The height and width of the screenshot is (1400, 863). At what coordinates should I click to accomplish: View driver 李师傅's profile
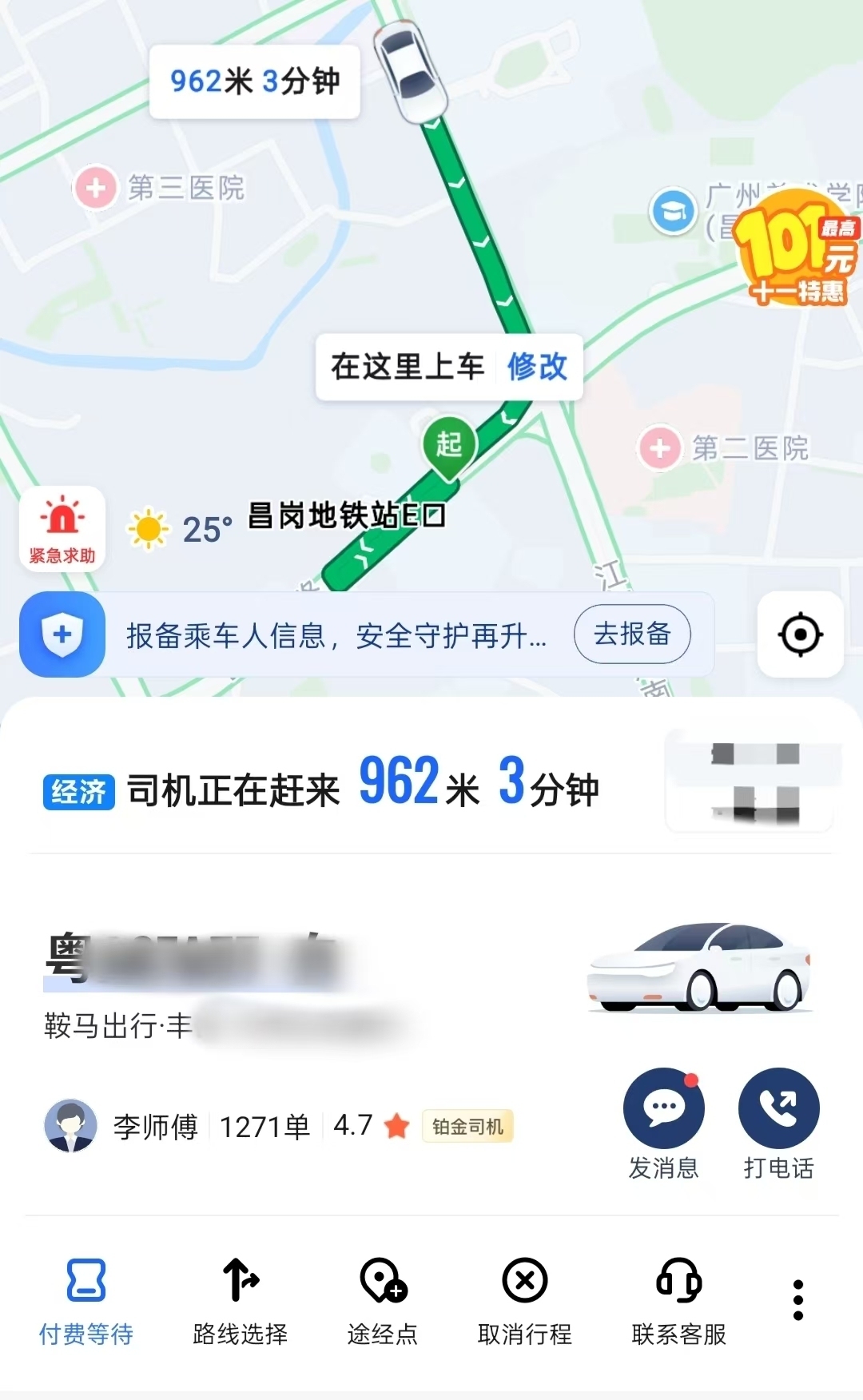(x=72, y=1125)
